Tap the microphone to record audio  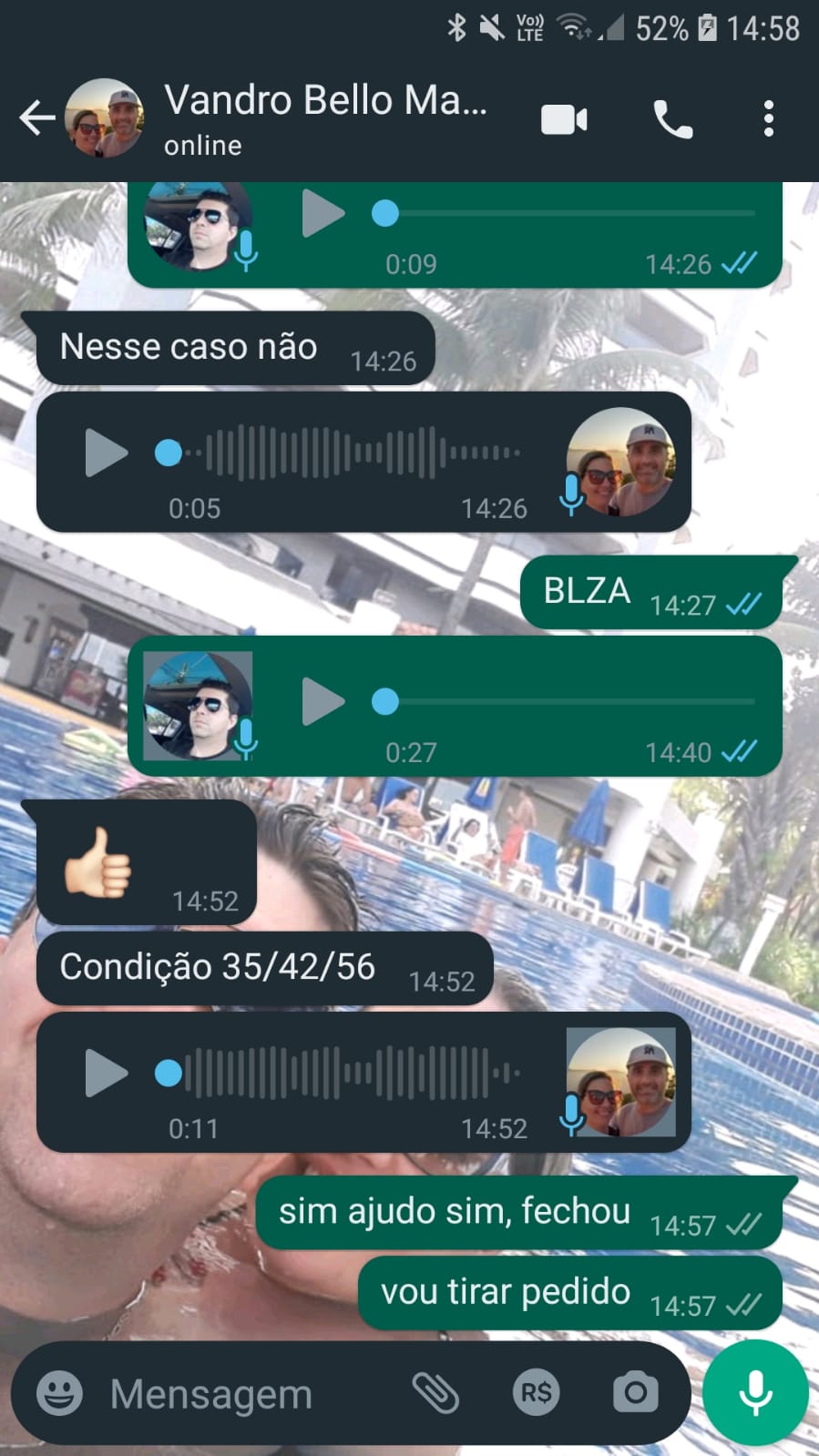pos(755,1393)
